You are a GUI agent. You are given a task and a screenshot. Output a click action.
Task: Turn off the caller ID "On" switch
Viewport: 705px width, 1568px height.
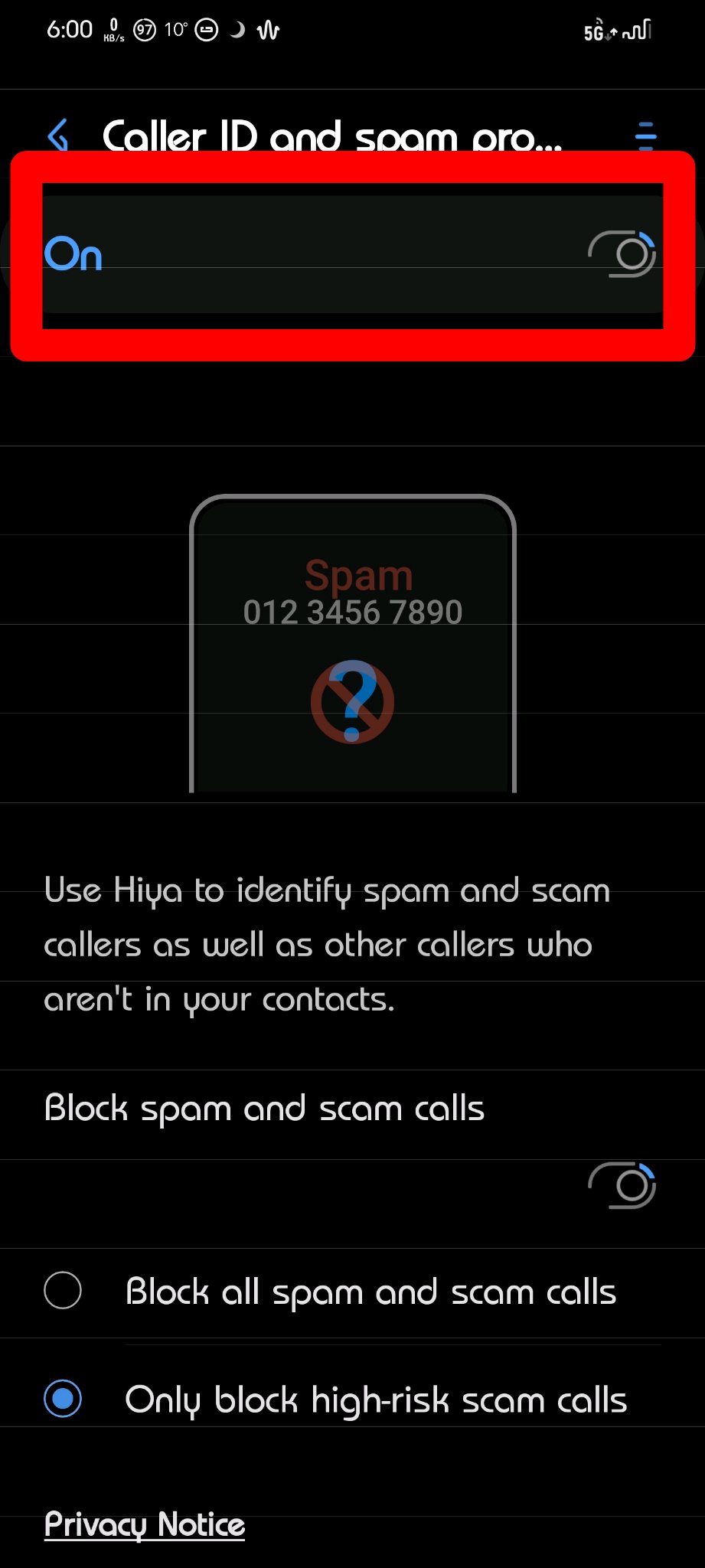click(x=622, y=253)
